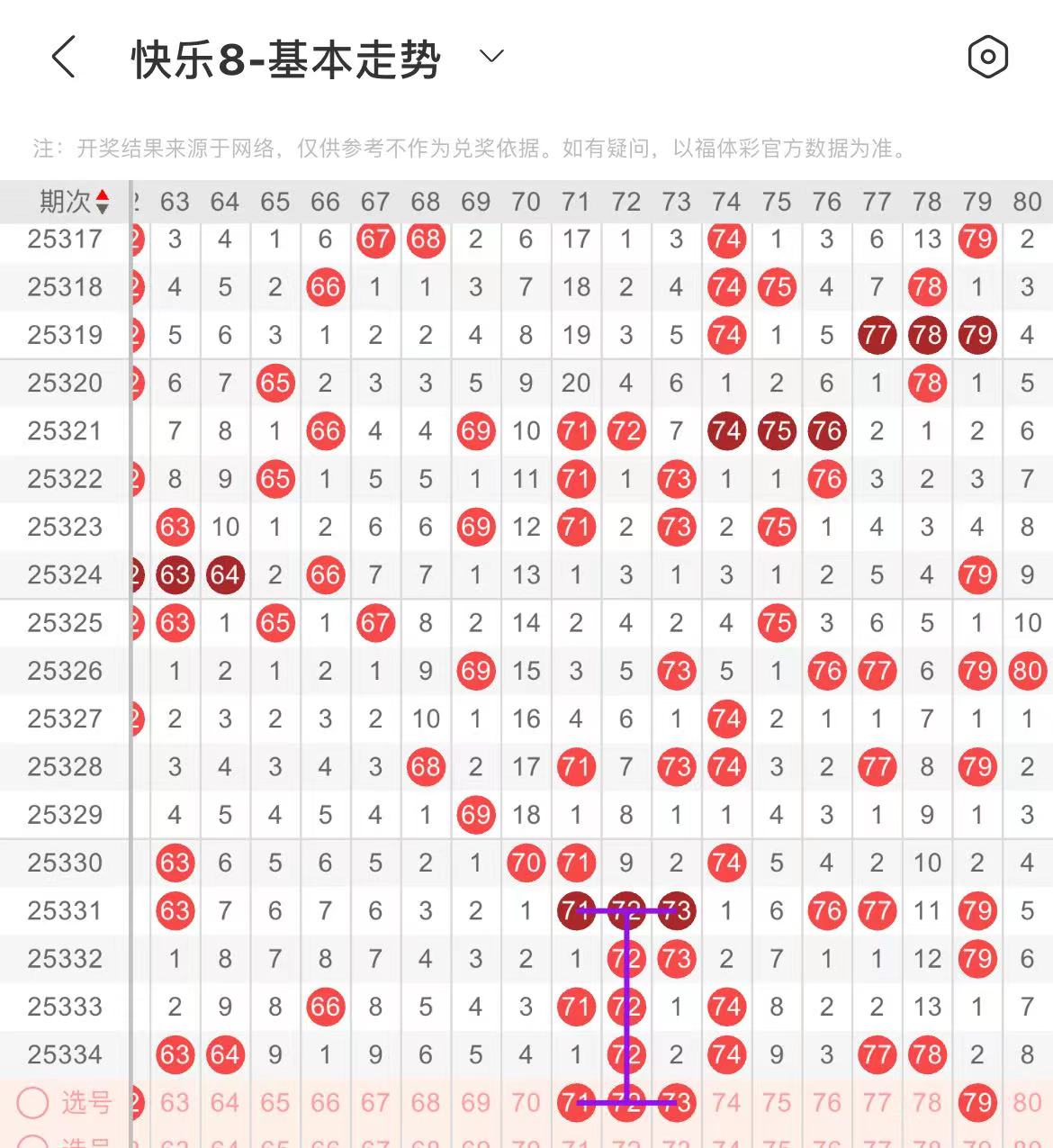
Task: Toggle the 期次 sort order arrows
Action: tap(103, 202)
